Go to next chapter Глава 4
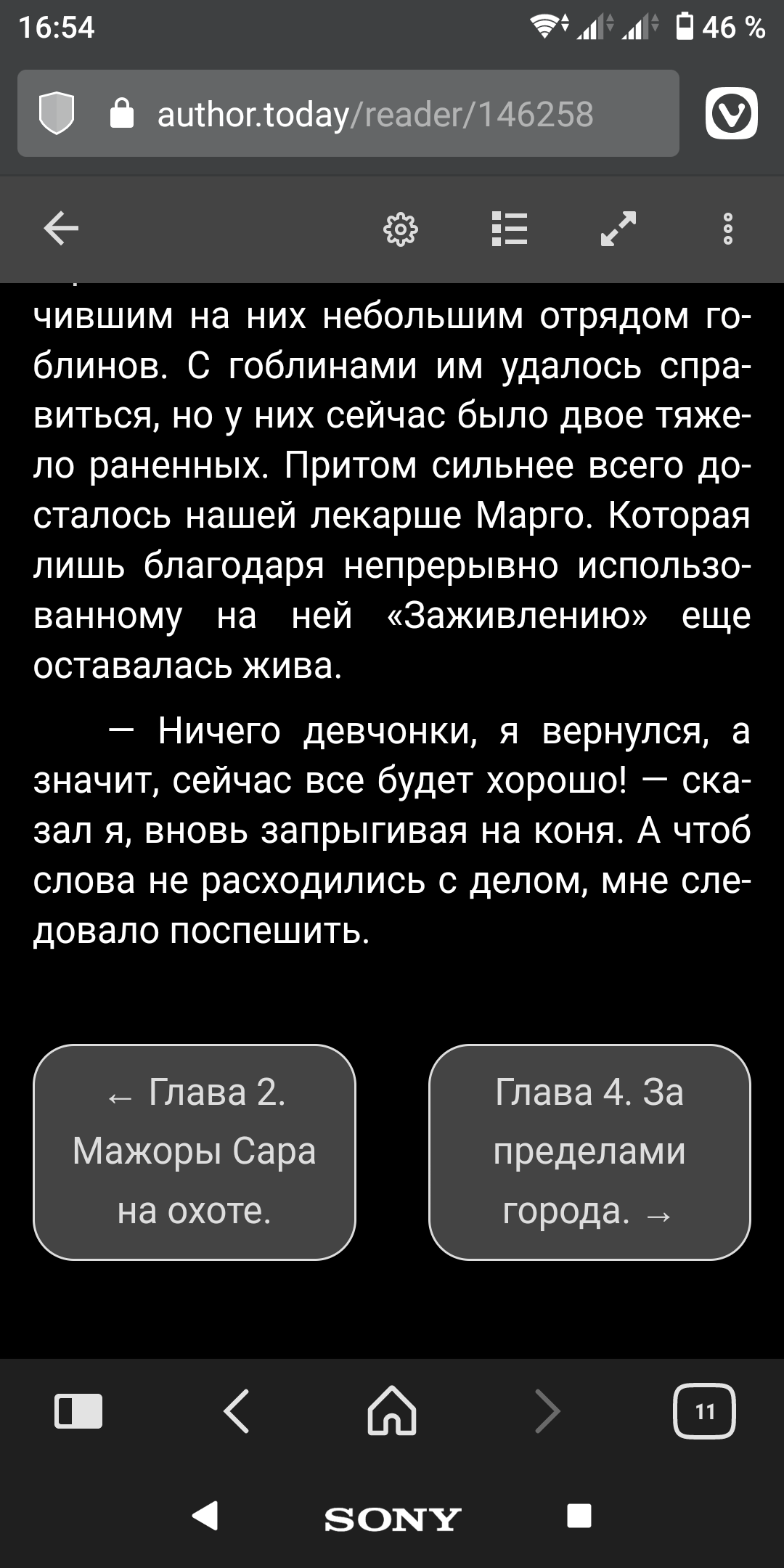This screenshot has width=784, height=1568. click(589, 1152)
